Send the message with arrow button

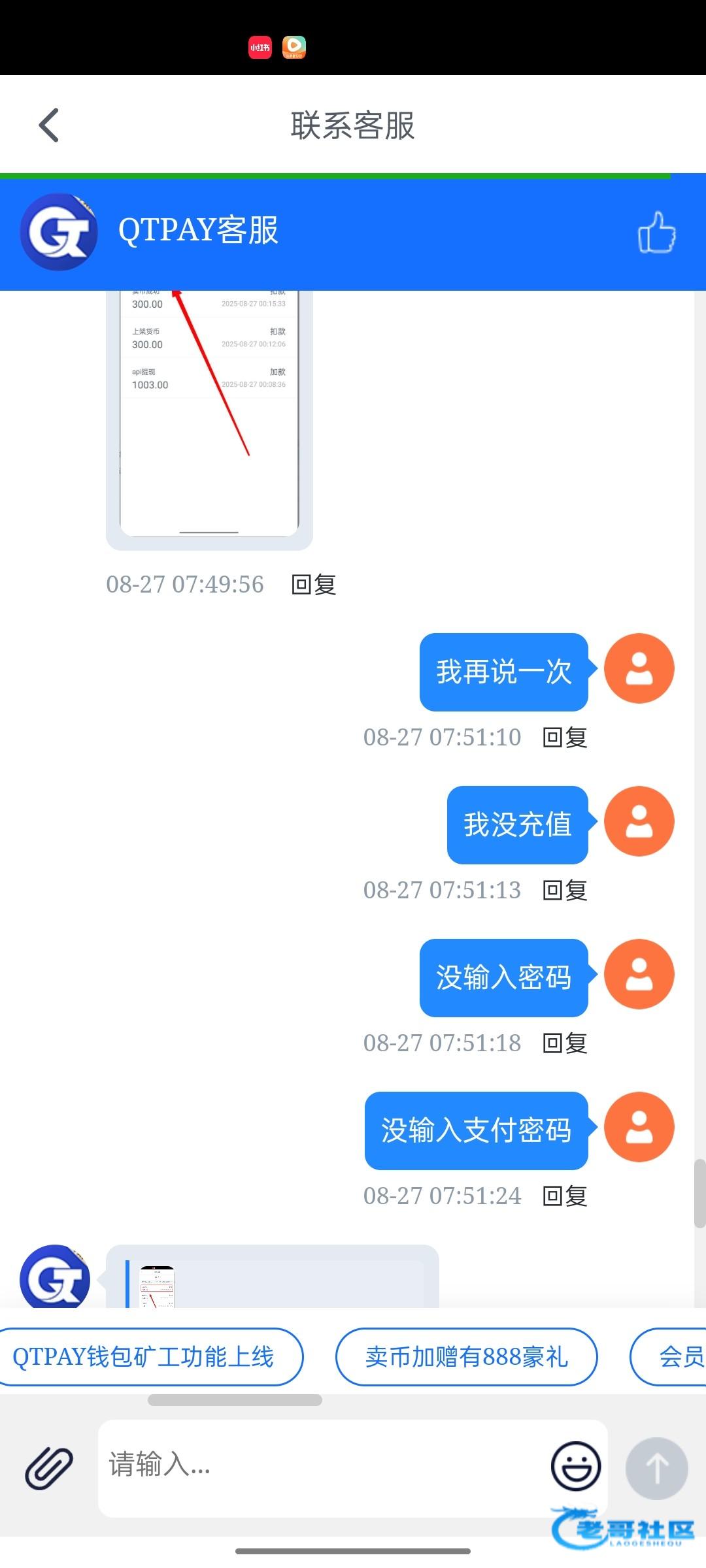coord(656,1468)
